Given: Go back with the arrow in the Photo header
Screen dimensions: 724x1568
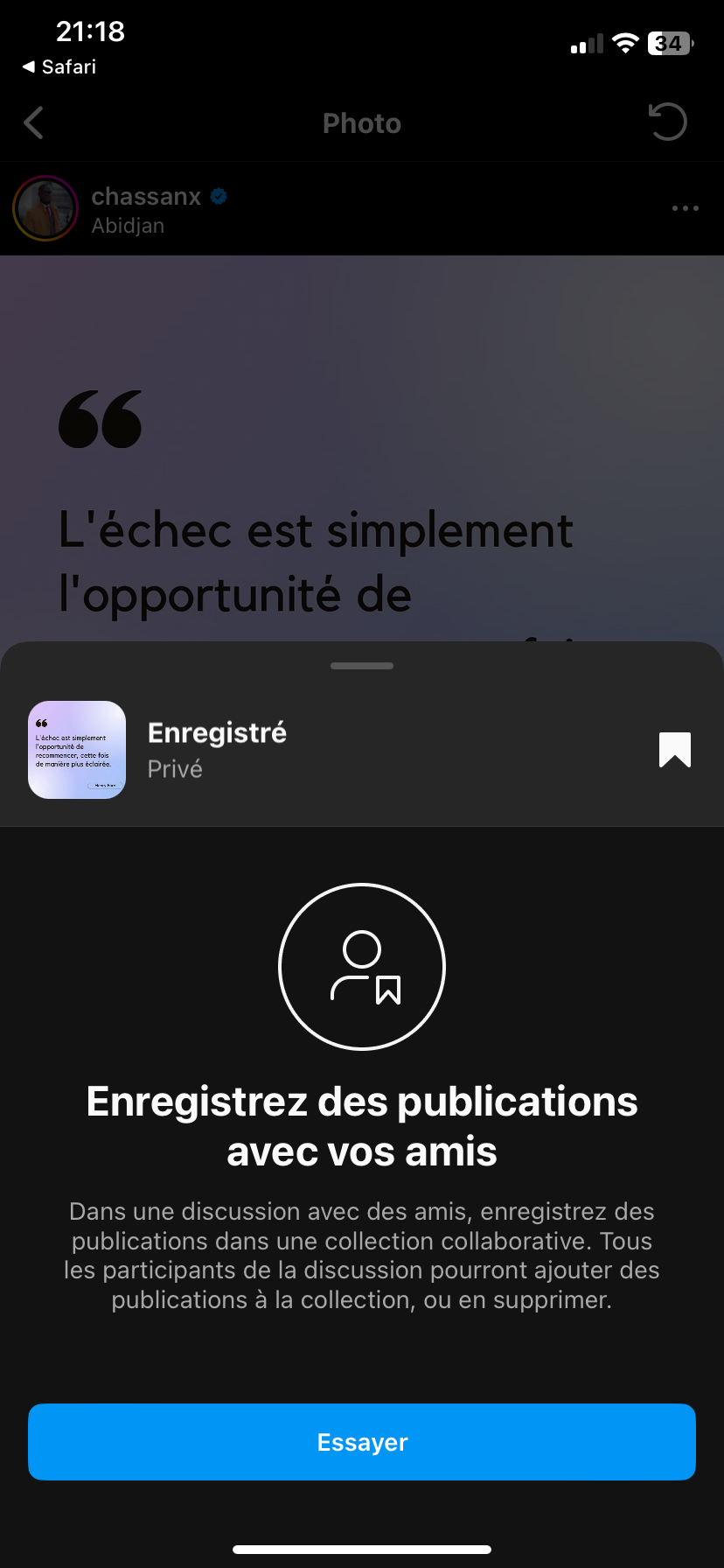Looking at the screenshot, I should 34,123.
